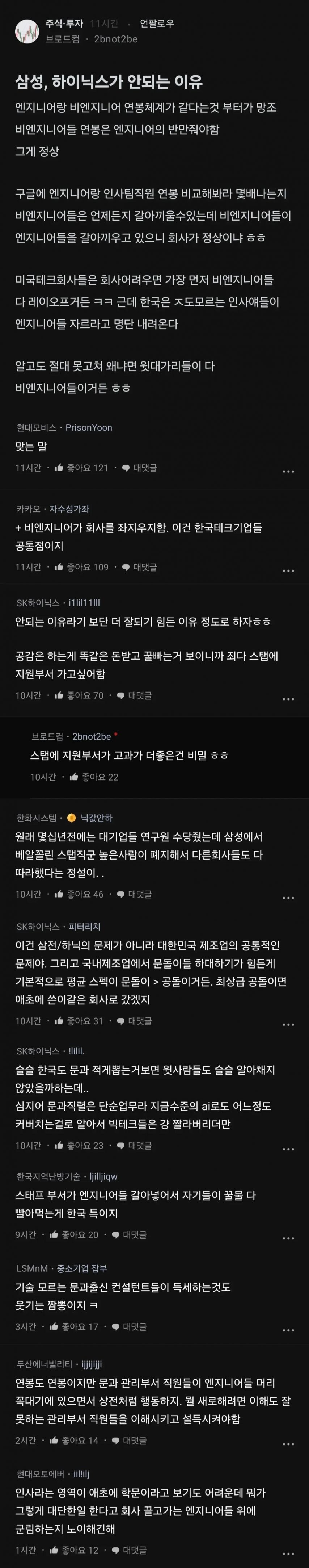The height and width of the screenshot is (1568, 309).
Task: Open more options on 피터리치's comment
Action: (288, 1024)
